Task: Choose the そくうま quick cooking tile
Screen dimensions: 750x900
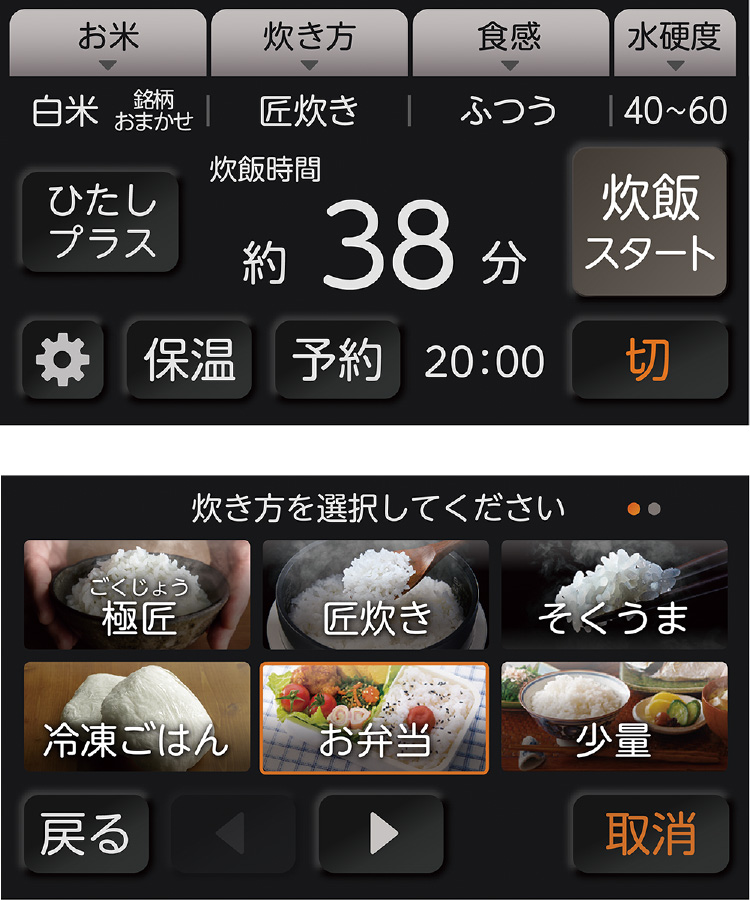Action: 614,595
